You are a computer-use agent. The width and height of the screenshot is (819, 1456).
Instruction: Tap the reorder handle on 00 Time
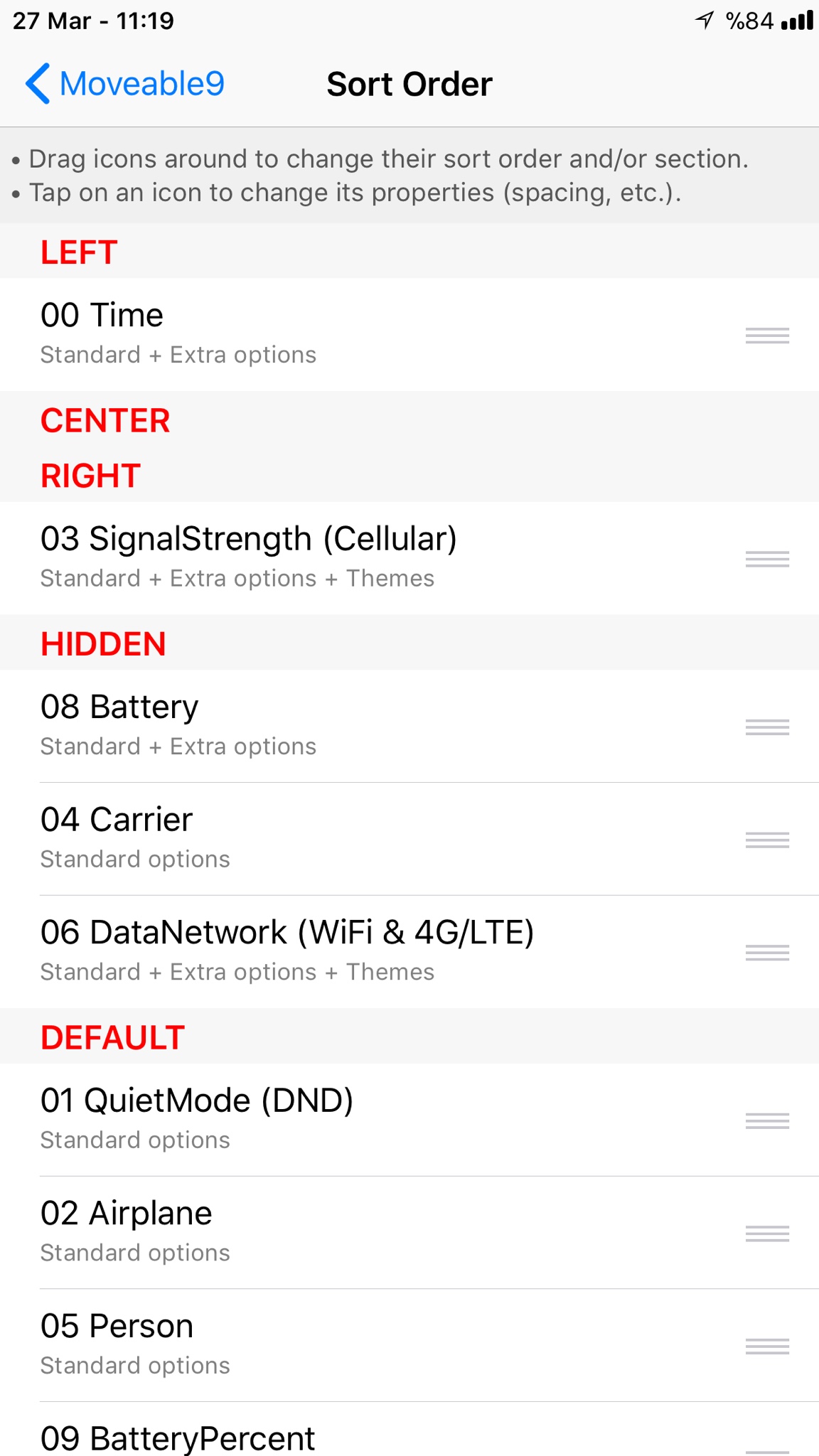(x=767, y=336)
